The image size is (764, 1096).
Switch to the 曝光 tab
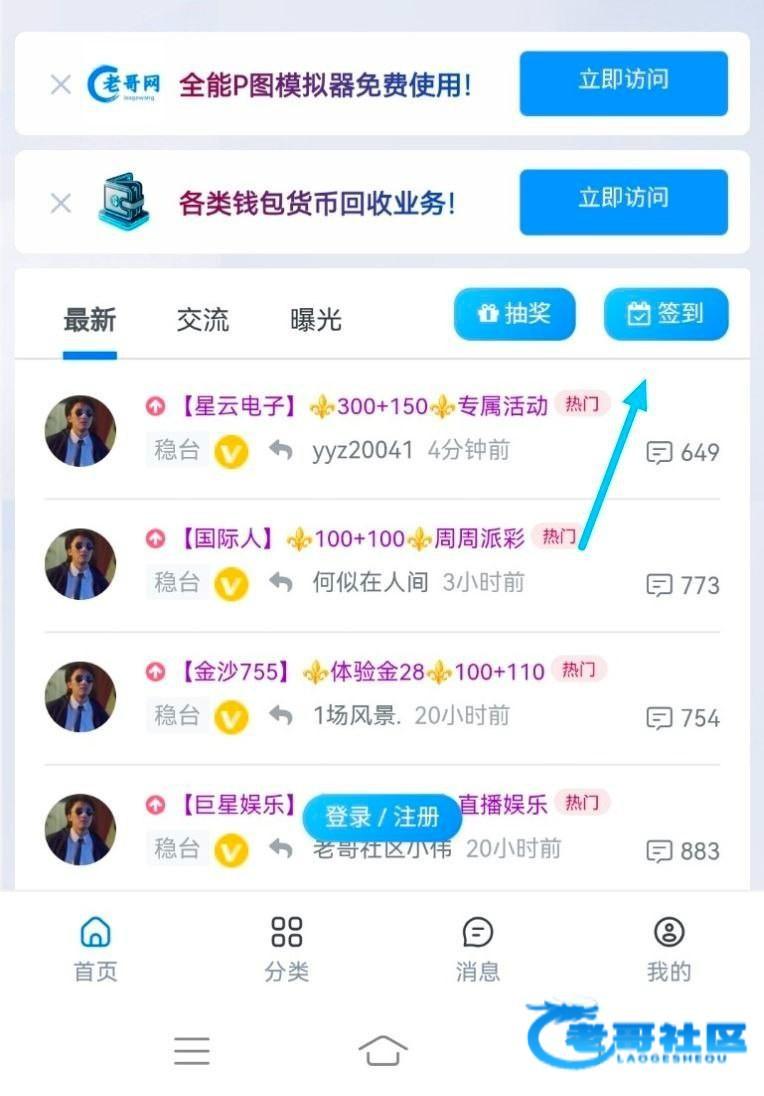click(x=316, y=320)
